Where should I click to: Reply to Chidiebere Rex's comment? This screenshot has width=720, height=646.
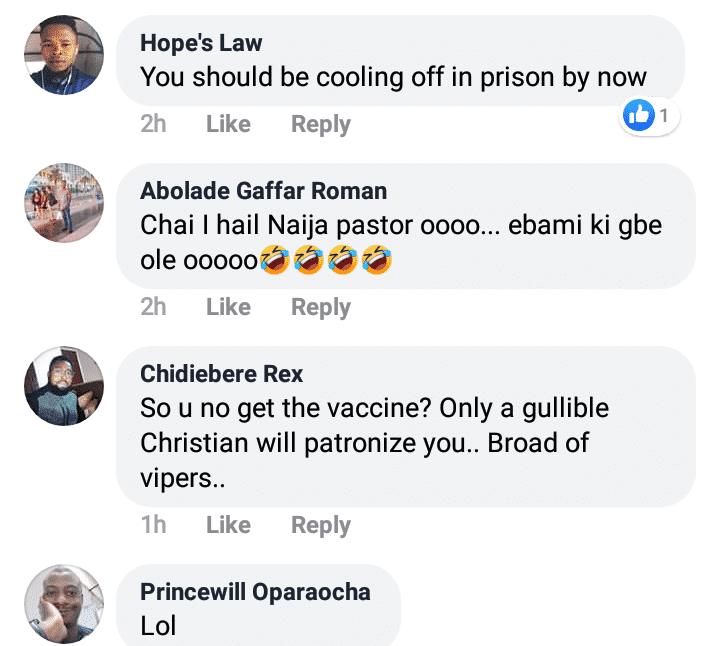[320, 525]
